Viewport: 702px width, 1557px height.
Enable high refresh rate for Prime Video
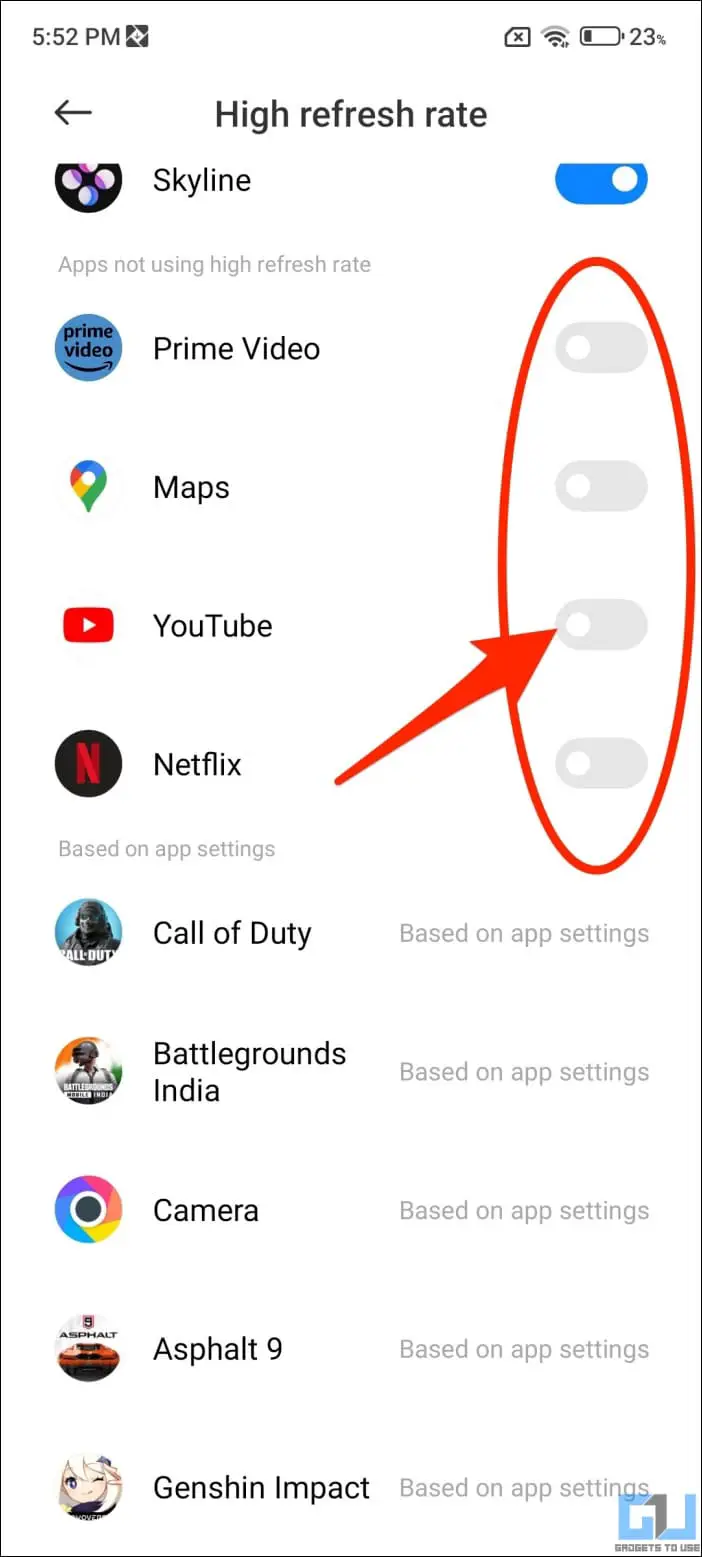[601, 348]
